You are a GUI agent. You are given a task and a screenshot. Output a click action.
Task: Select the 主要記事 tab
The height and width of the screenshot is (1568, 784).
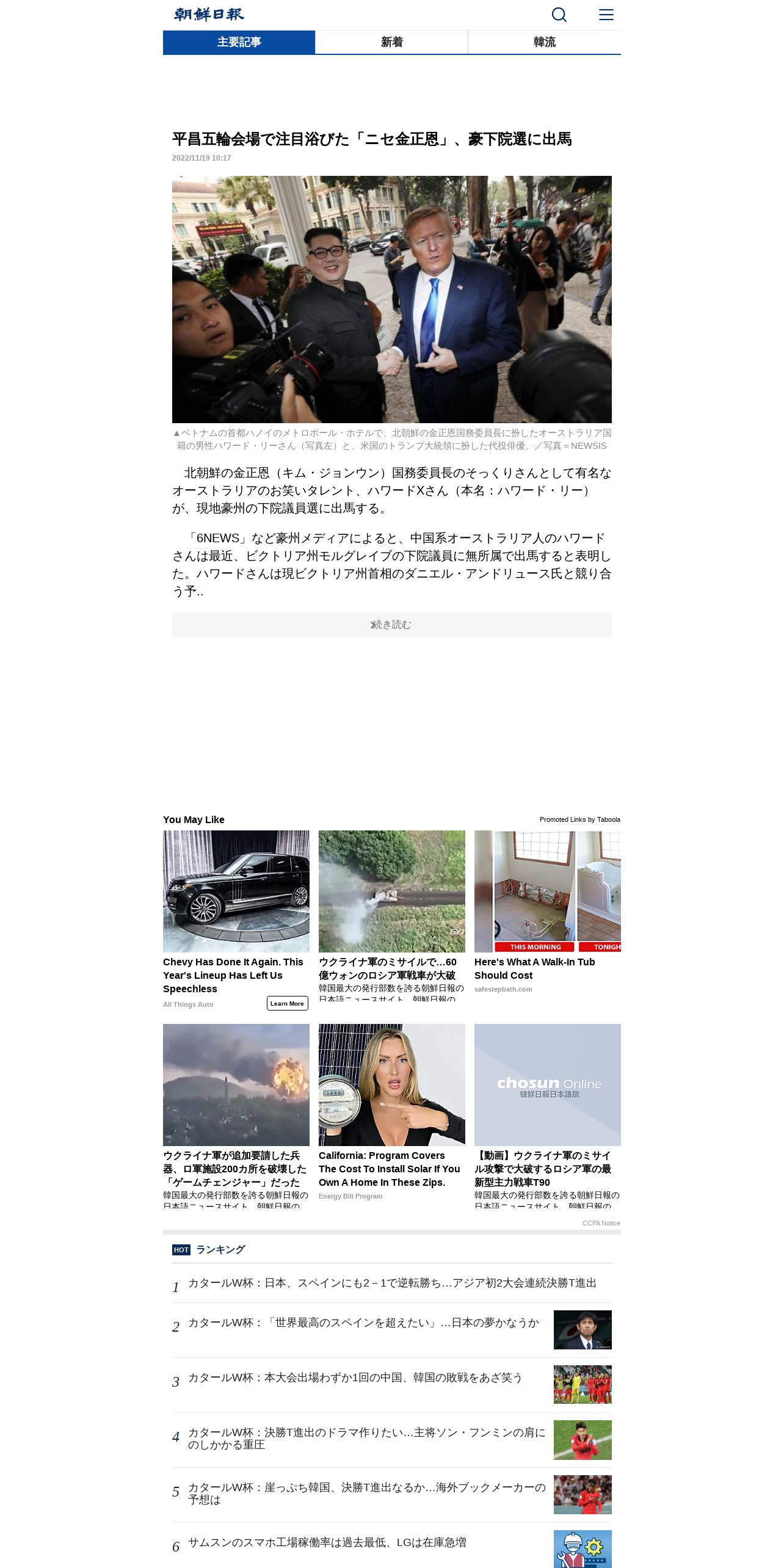point(239,42)
